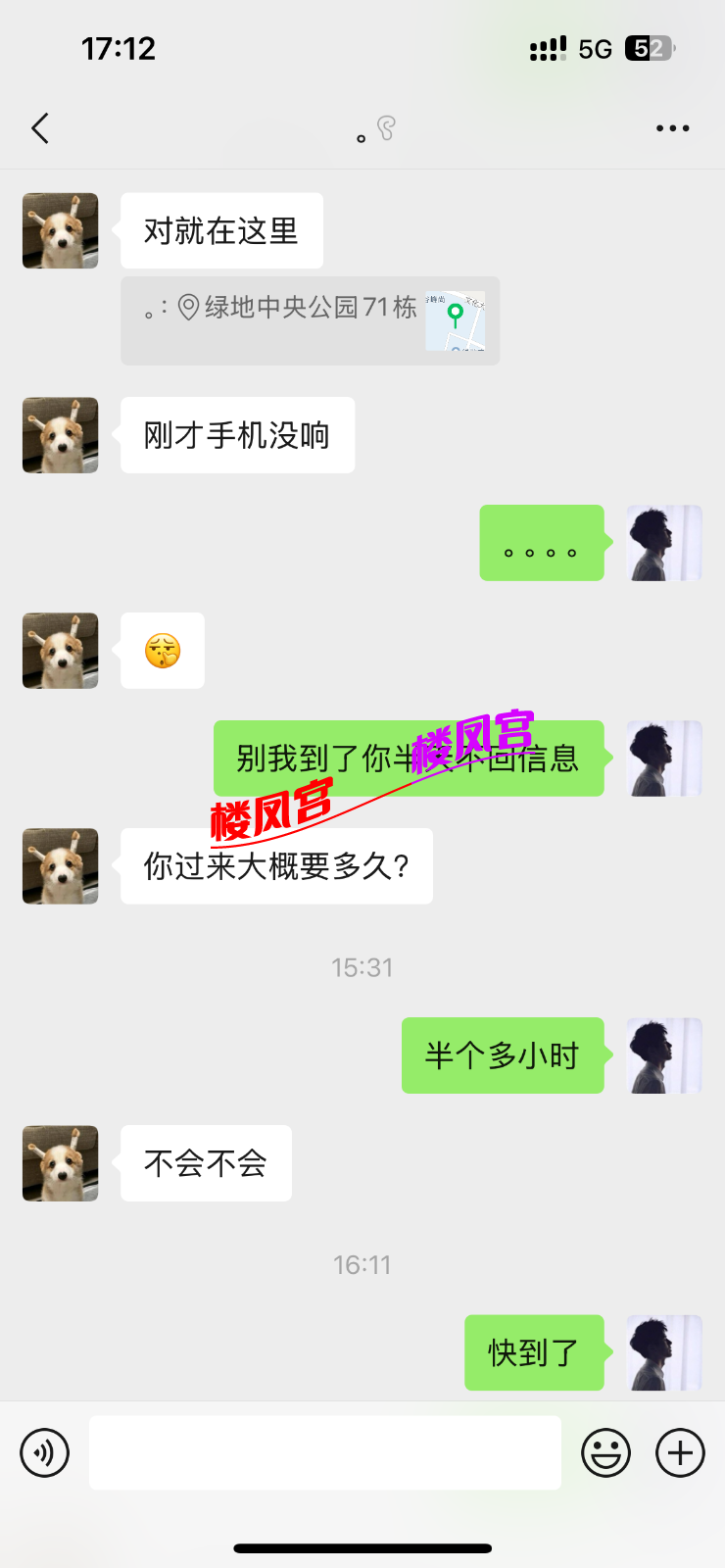Open the chat info overflow menu
725x1568 pixels.
tap(672, 128)
